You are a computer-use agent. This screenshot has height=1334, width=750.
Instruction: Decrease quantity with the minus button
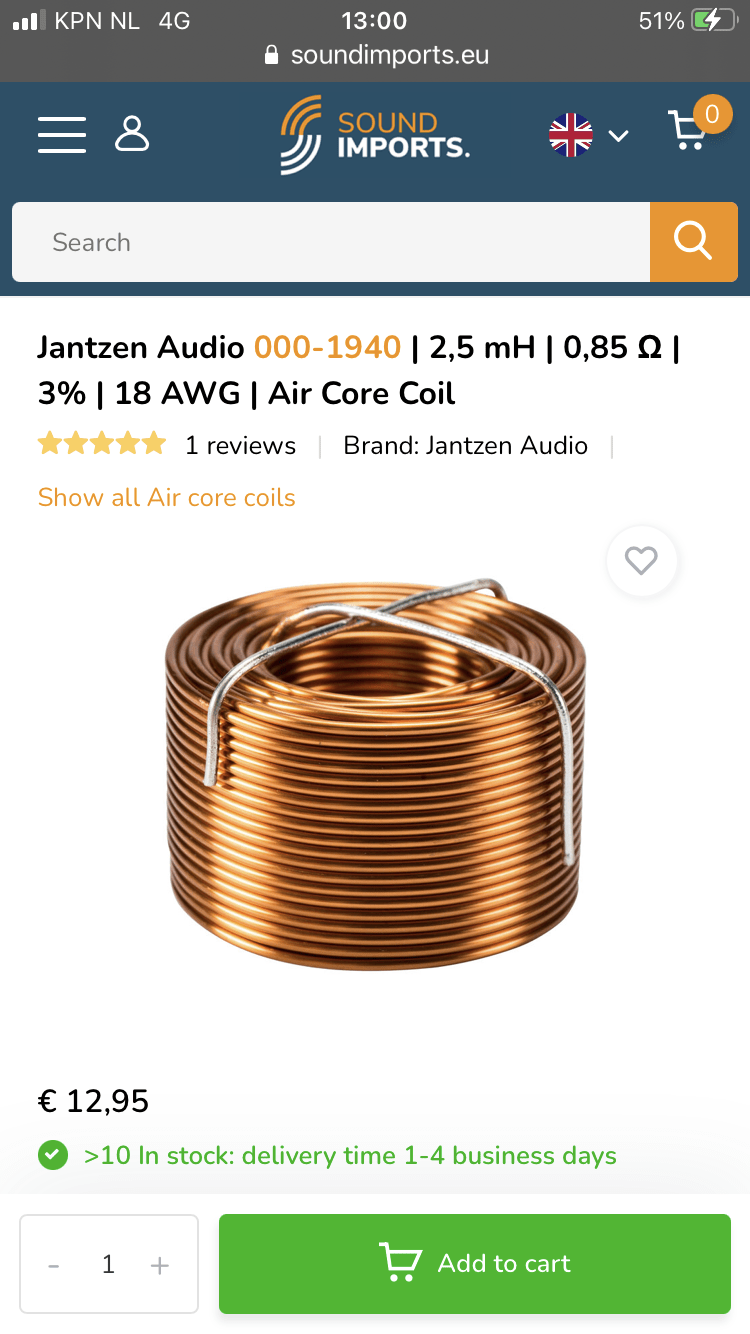tap(54, 1266)
